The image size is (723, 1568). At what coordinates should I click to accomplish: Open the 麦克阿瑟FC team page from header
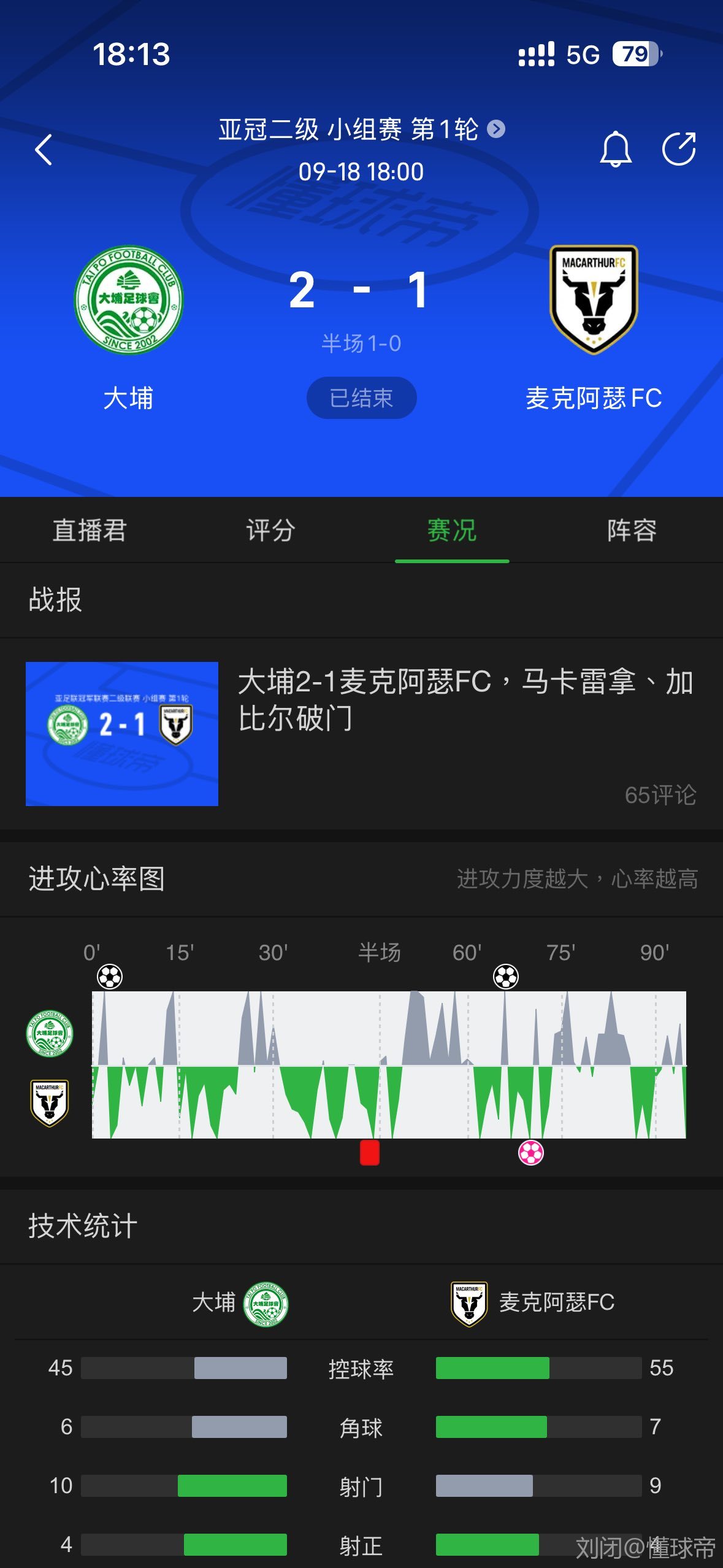click(x=594, y=301)
